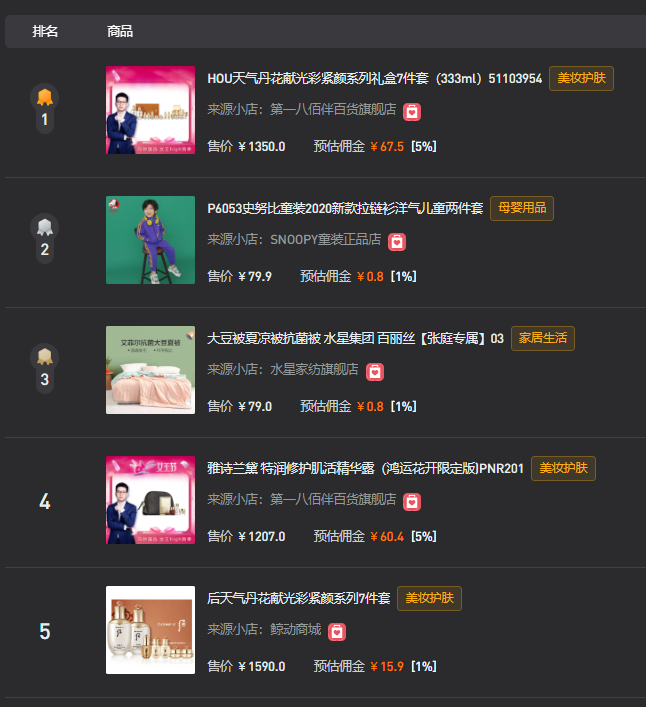View the thumbnail of the rank 1 product

[x=150, y=110]
